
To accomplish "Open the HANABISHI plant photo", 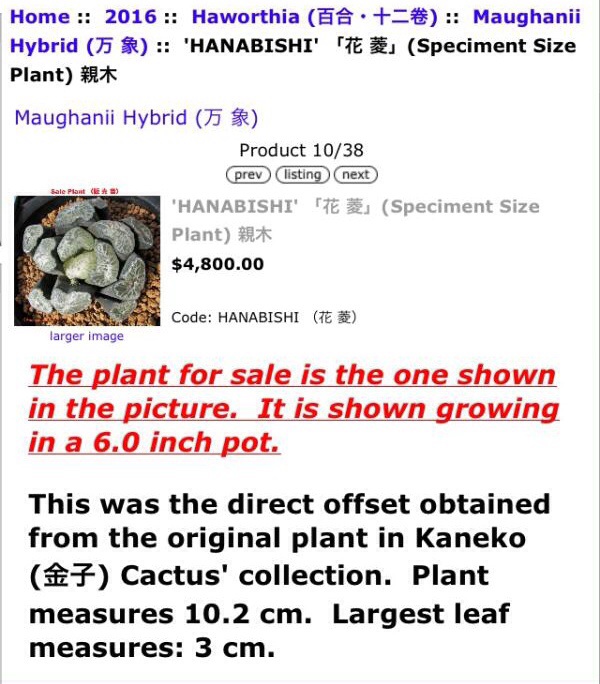I will tap(86, 260).
